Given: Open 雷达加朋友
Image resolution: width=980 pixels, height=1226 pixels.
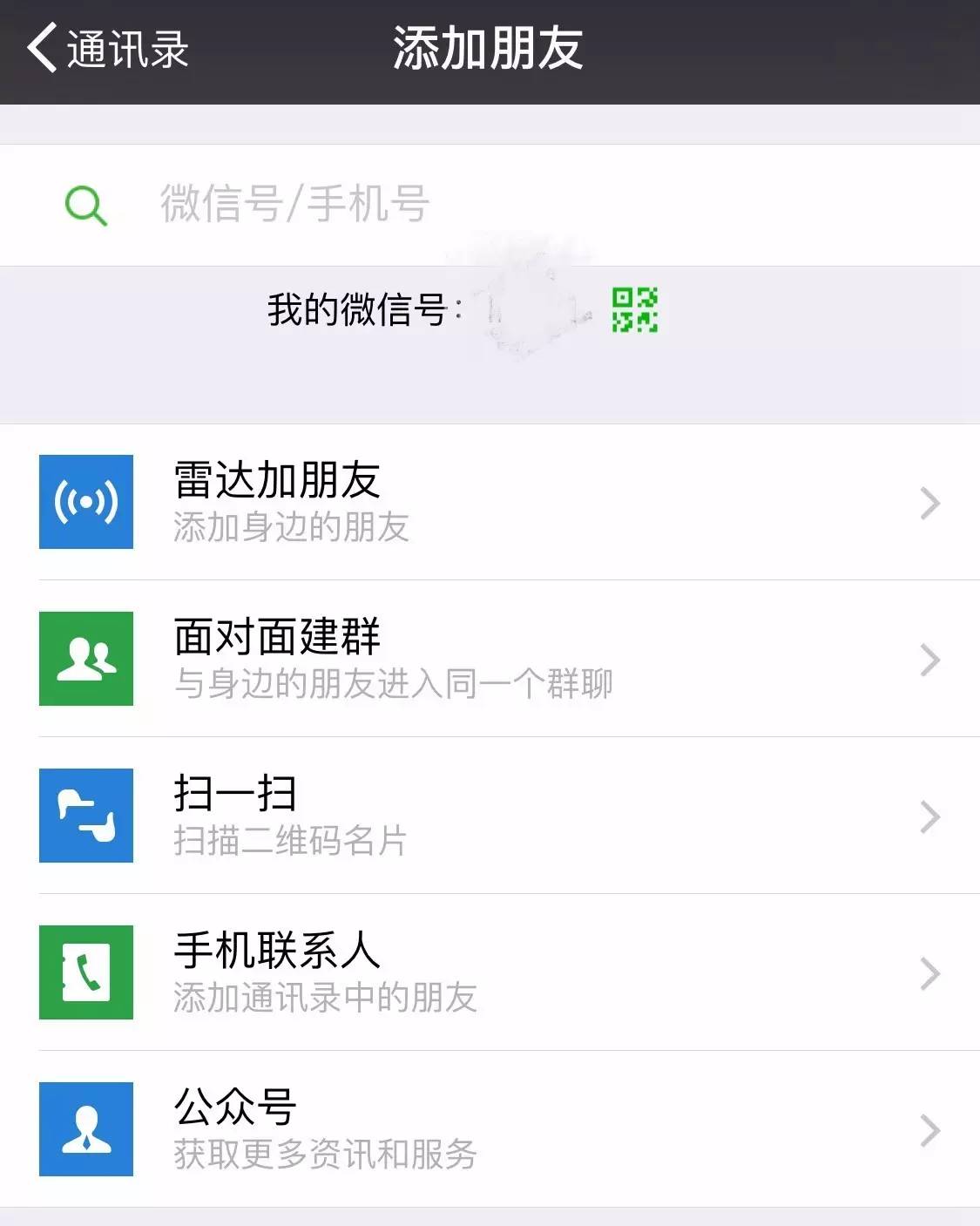Looking at the screenshot, I should (x=490, y=502).
